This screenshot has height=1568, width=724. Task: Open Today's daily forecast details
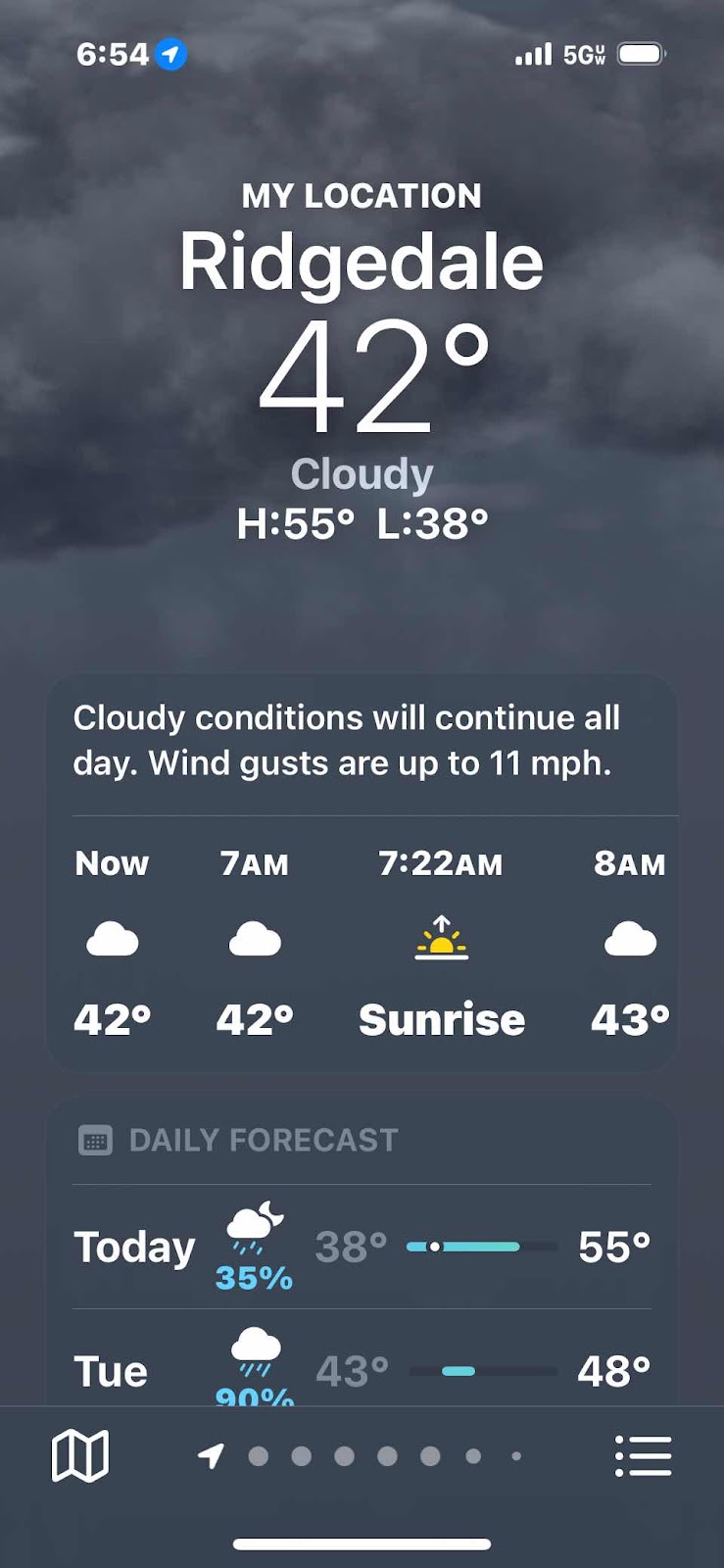(362, 1247)
